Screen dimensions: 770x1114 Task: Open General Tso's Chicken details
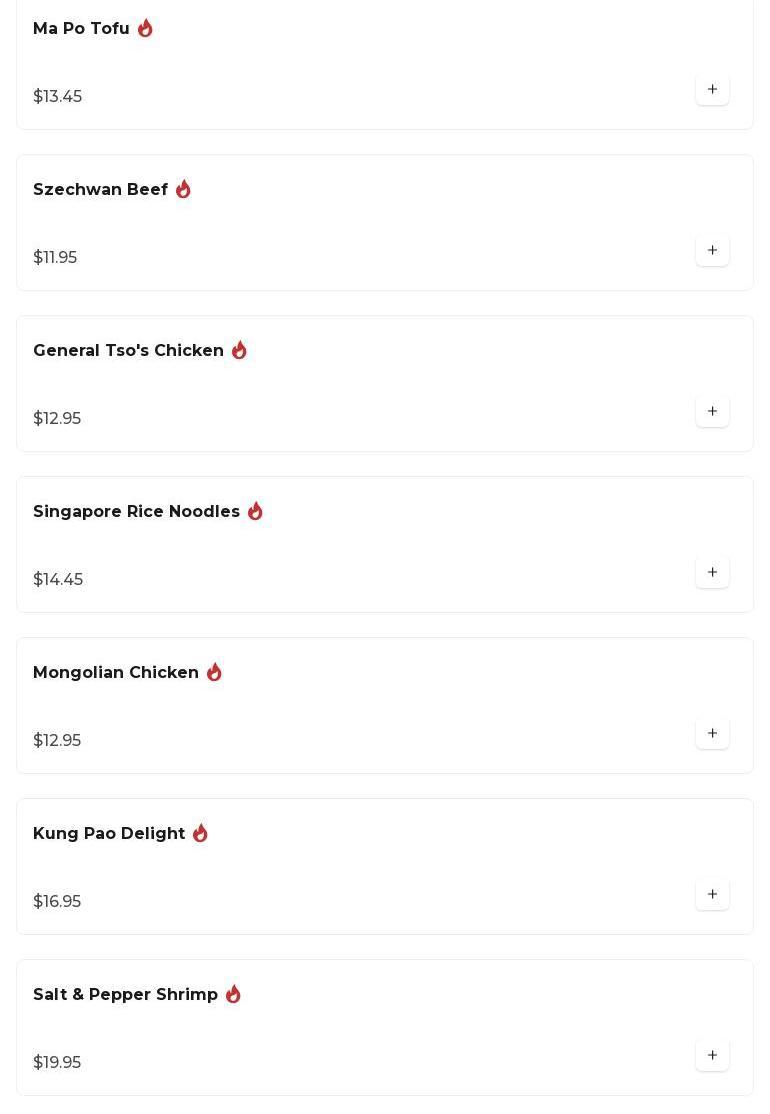click(x=128, y=351)
